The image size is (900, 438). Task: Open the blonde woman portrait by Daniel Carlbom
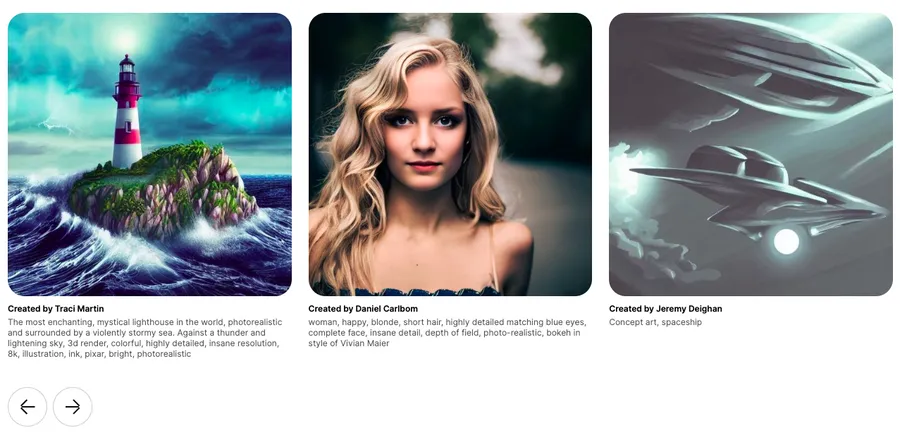[450, 155]
